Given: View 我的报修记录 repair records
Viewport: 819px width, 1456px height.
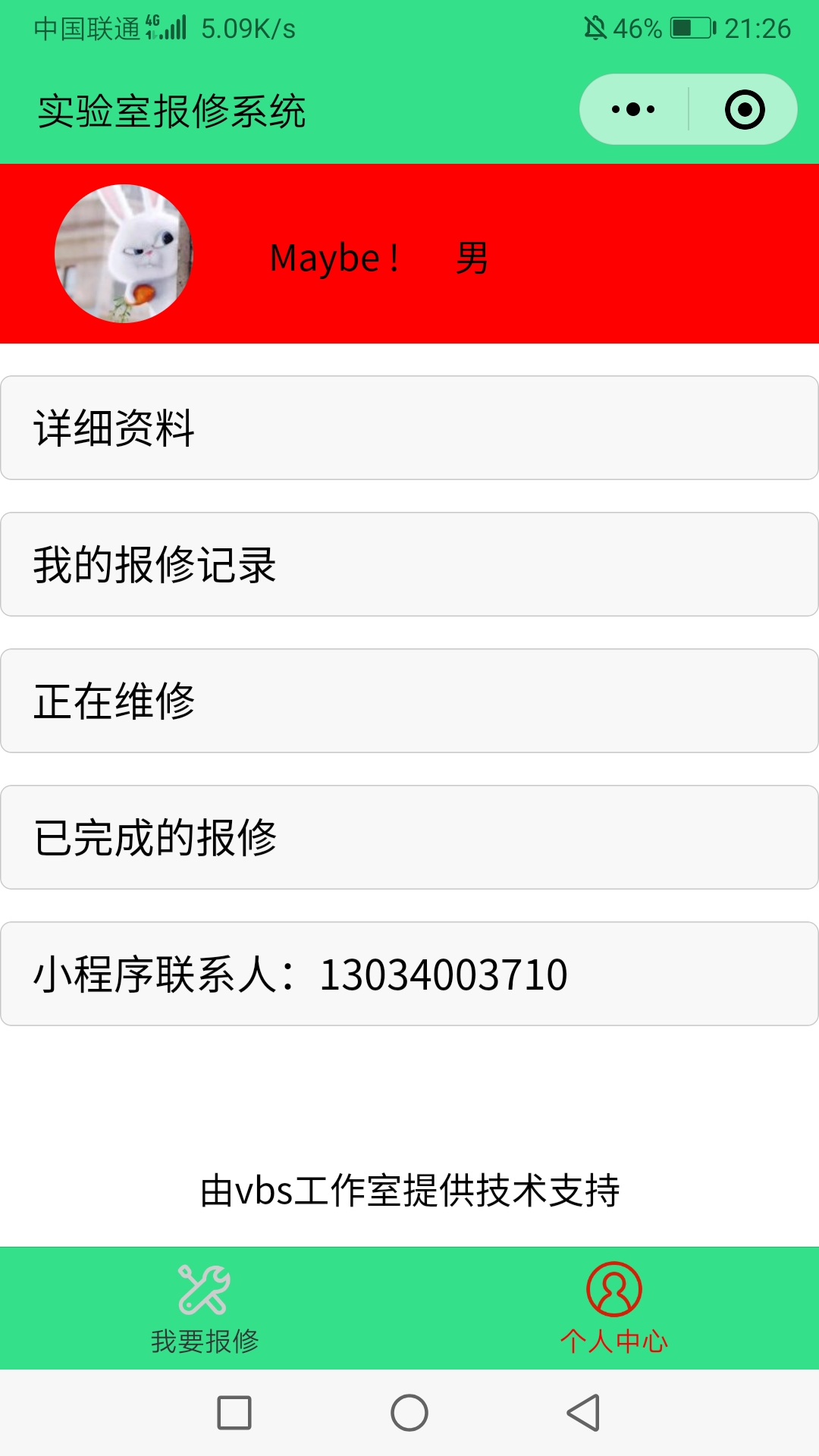Looking at the screenshot, I should pyautogui.click(x=409, y=564).
